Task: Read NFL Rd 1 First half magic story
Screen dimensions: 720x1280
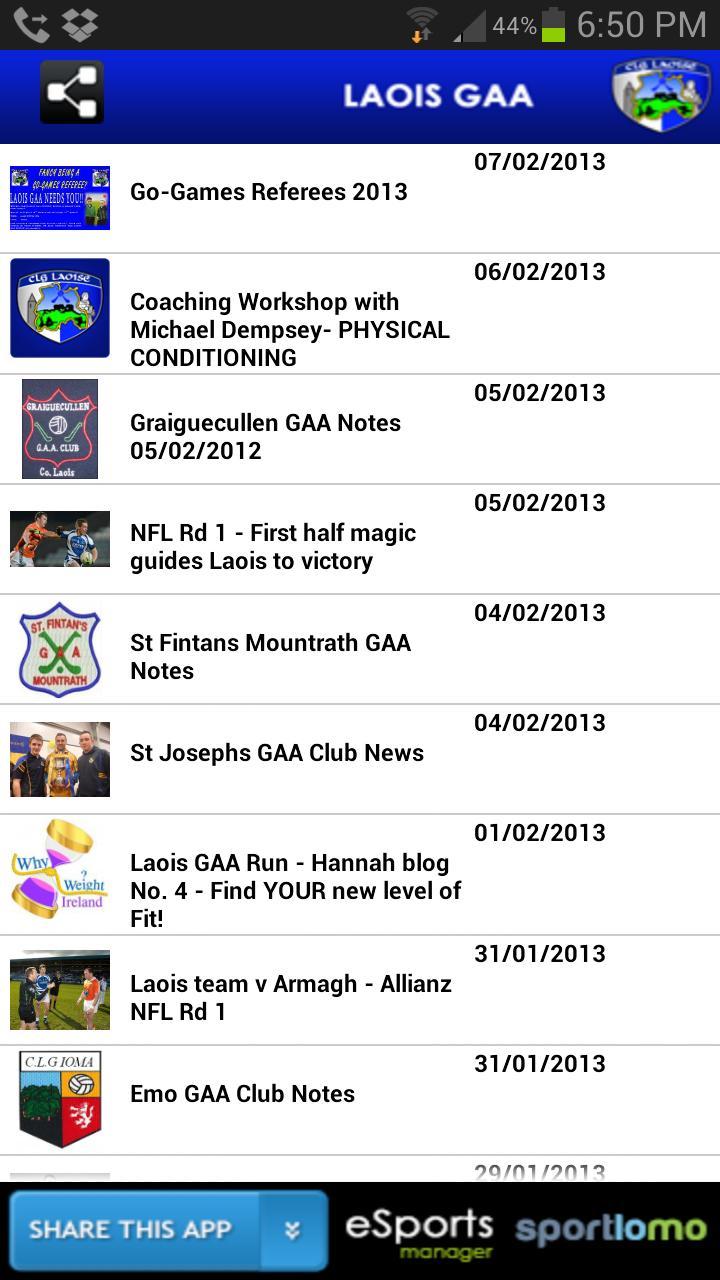Action: 272,547
